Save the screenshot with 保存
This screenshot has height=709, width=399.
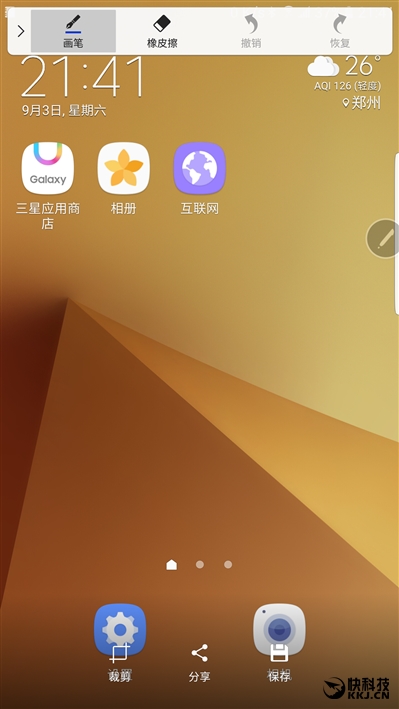point(279,662)
